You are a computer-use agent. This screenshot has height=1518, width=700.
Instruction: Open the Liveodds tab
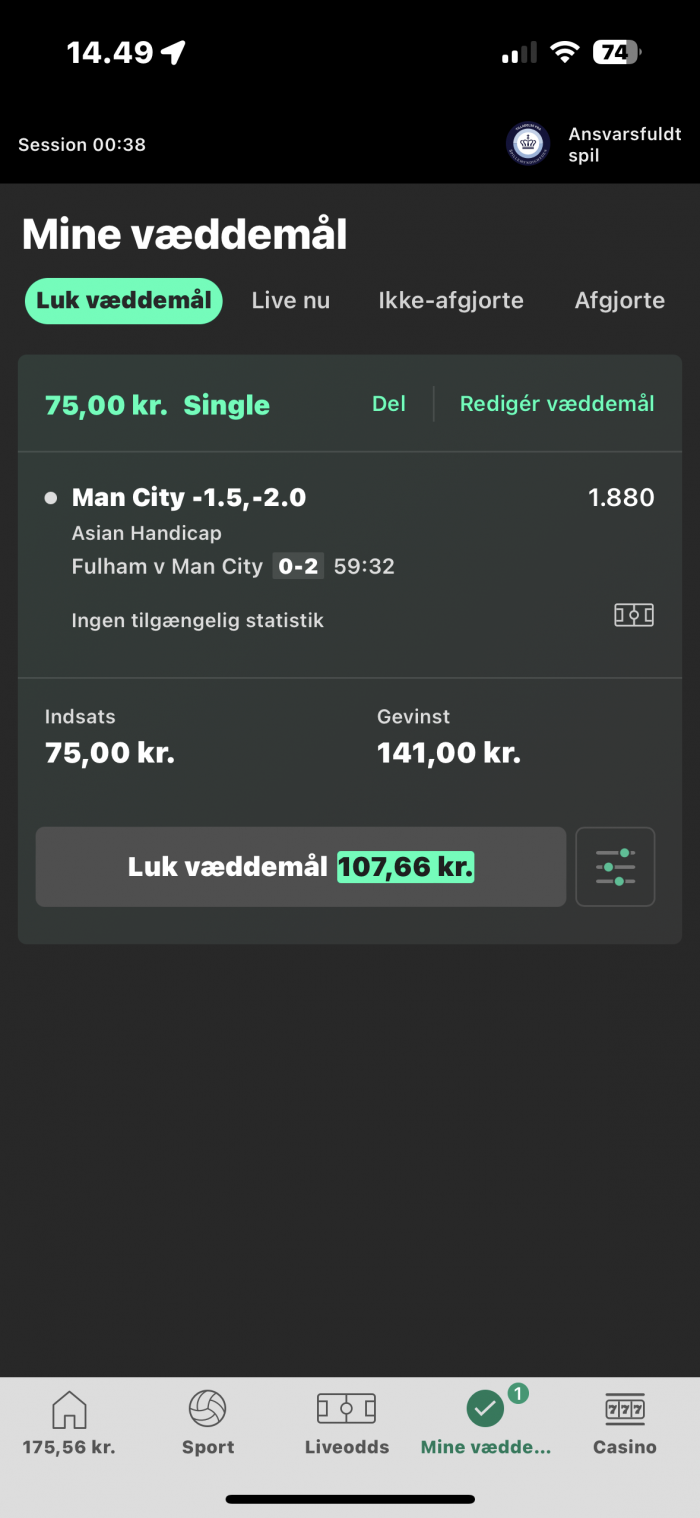pyautogui.click(x=346, y=1422)
